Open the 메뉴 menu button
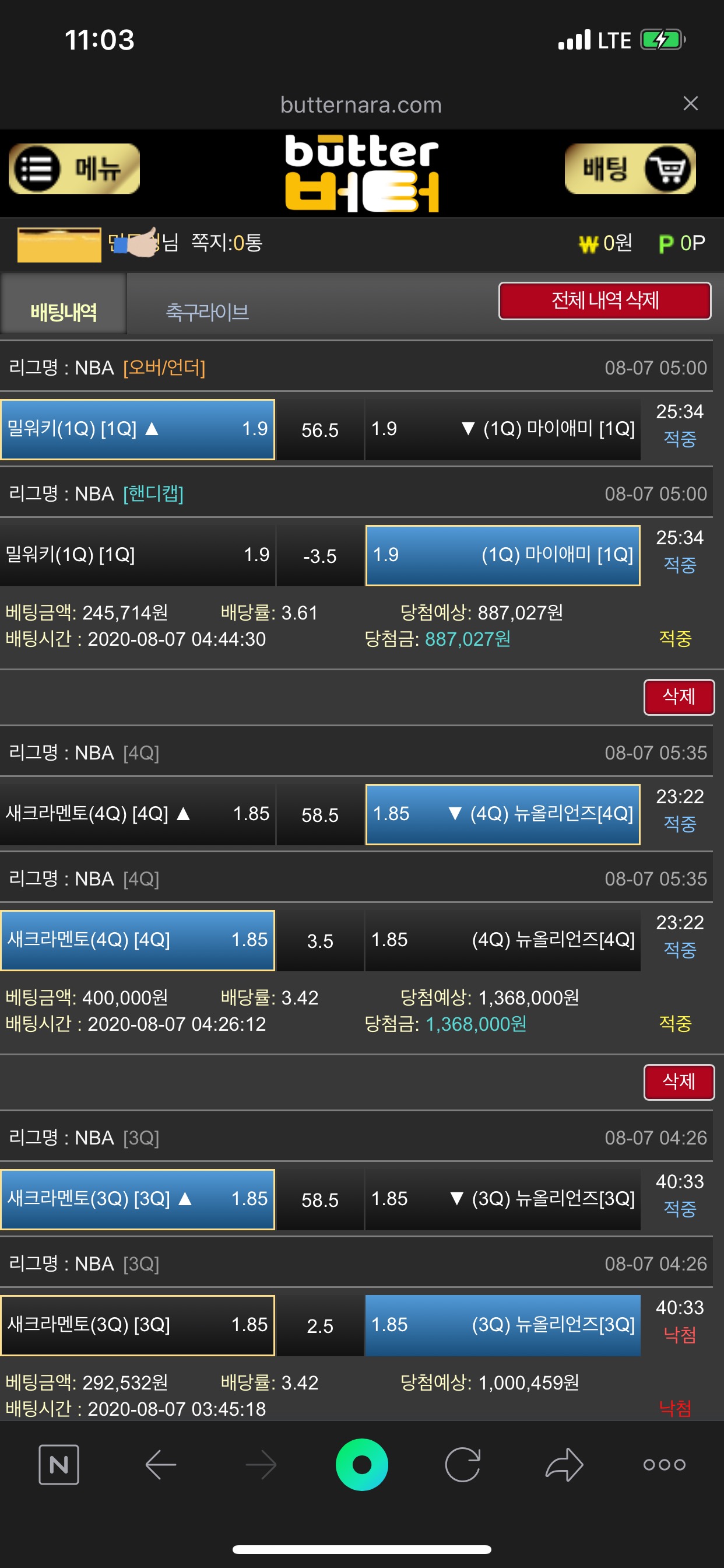 pyautogui.click(x=73, y=169)
